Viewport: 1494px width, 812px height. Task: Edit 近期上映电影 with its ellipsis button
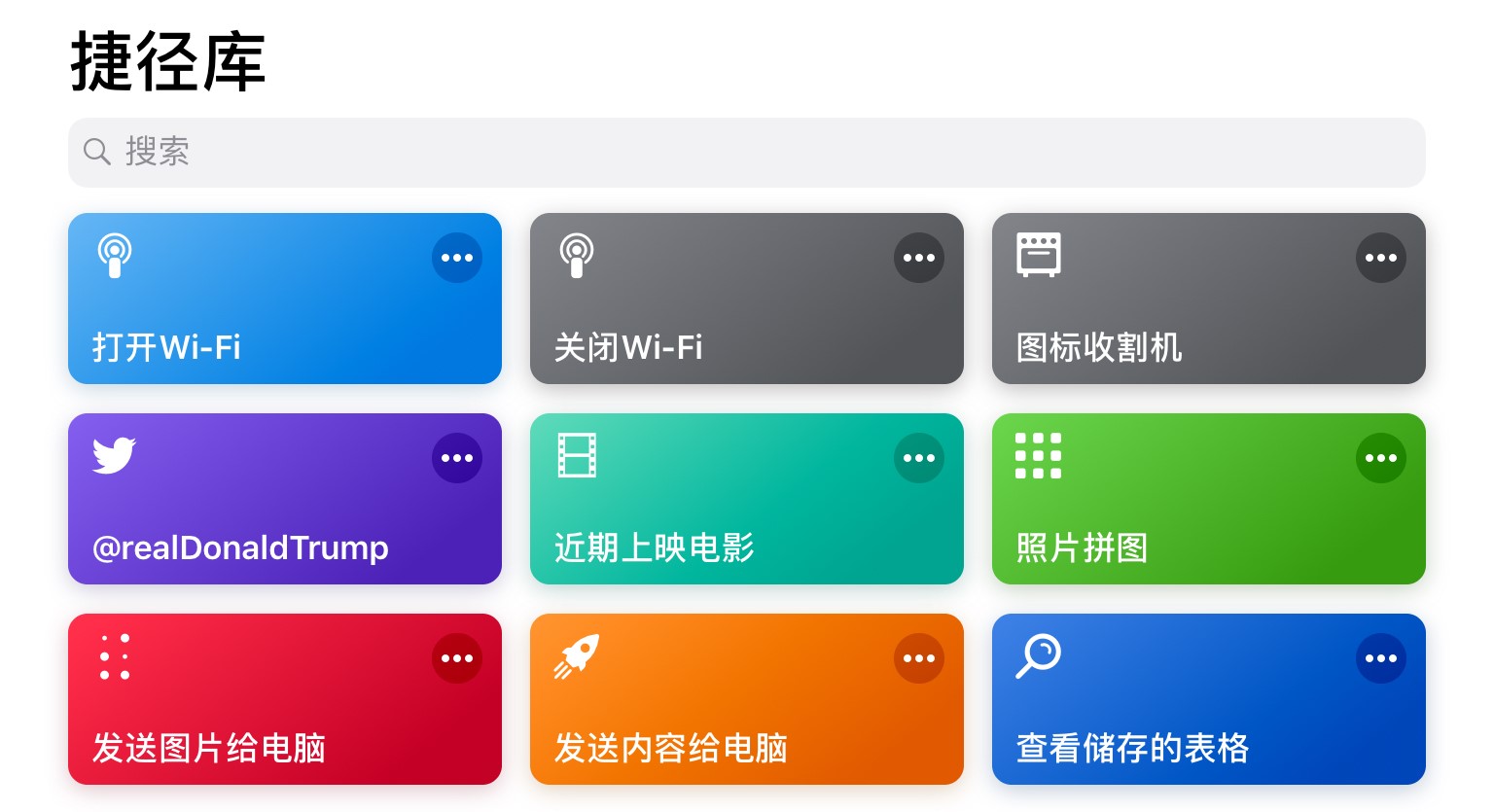point(919,458)
